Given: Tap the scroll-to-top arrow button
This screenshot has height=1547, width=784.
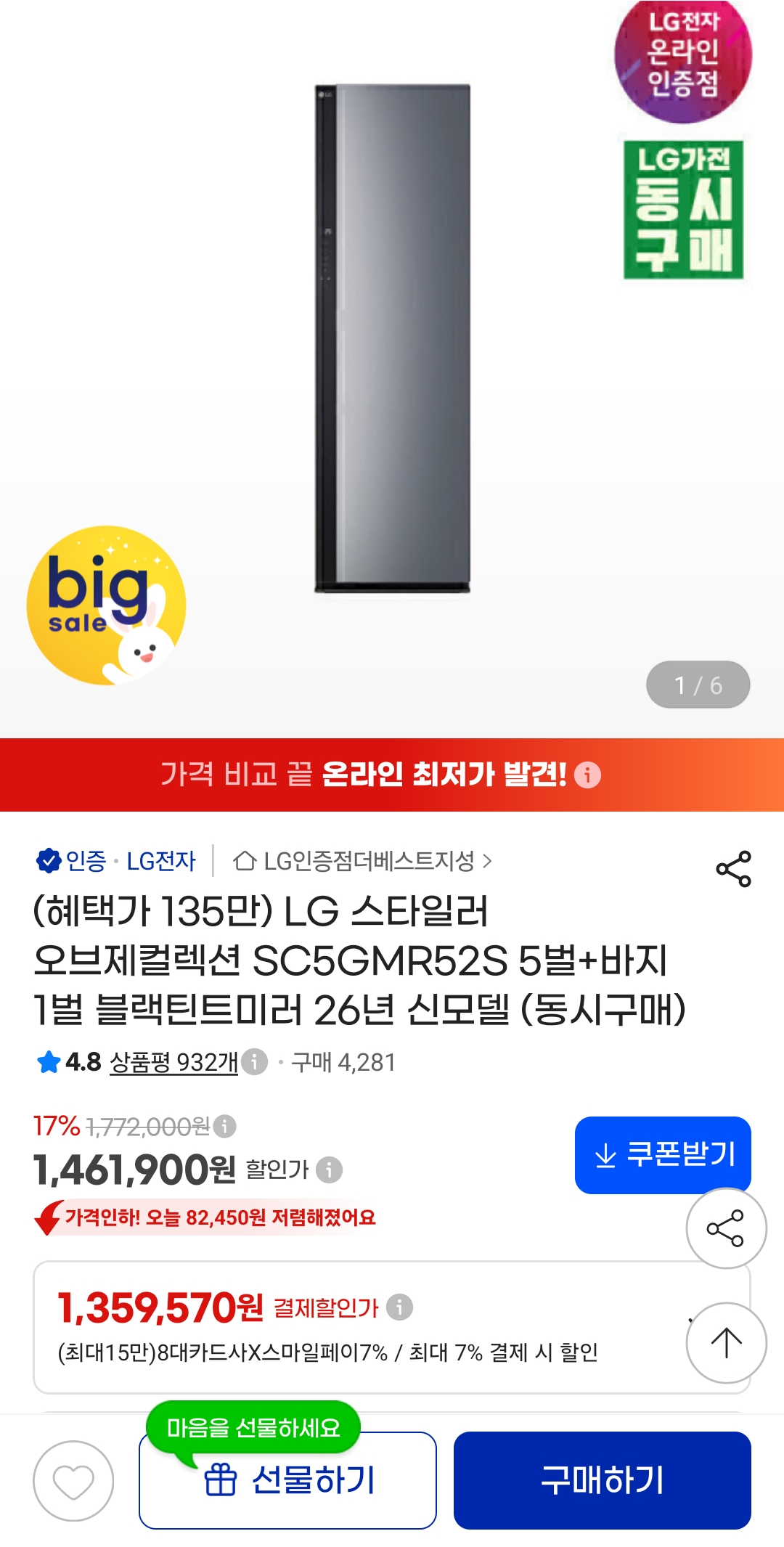Looking at the screenshot, I should (x=726, y=1343).
